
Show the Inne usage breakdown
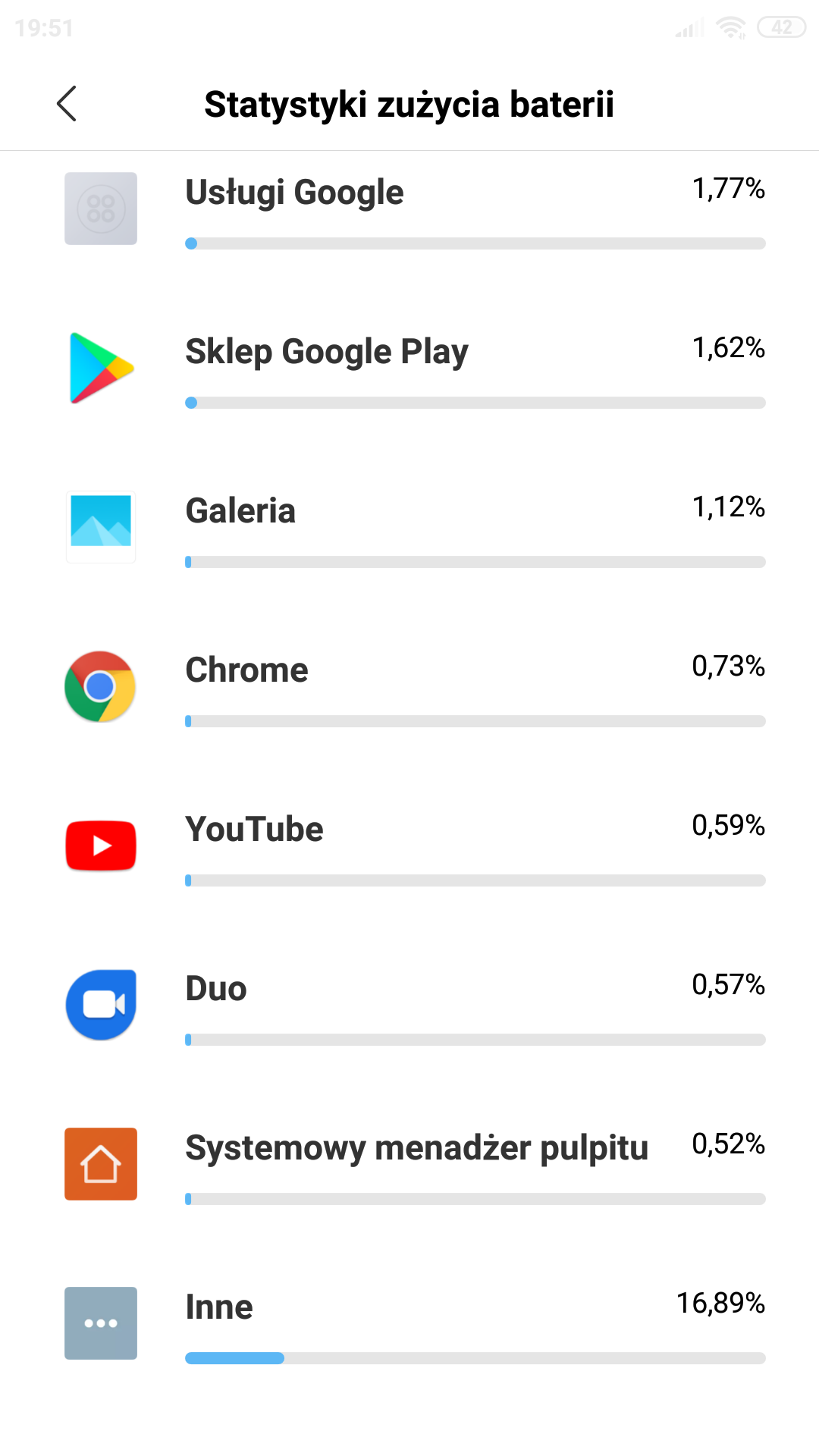coord(409,1325)
